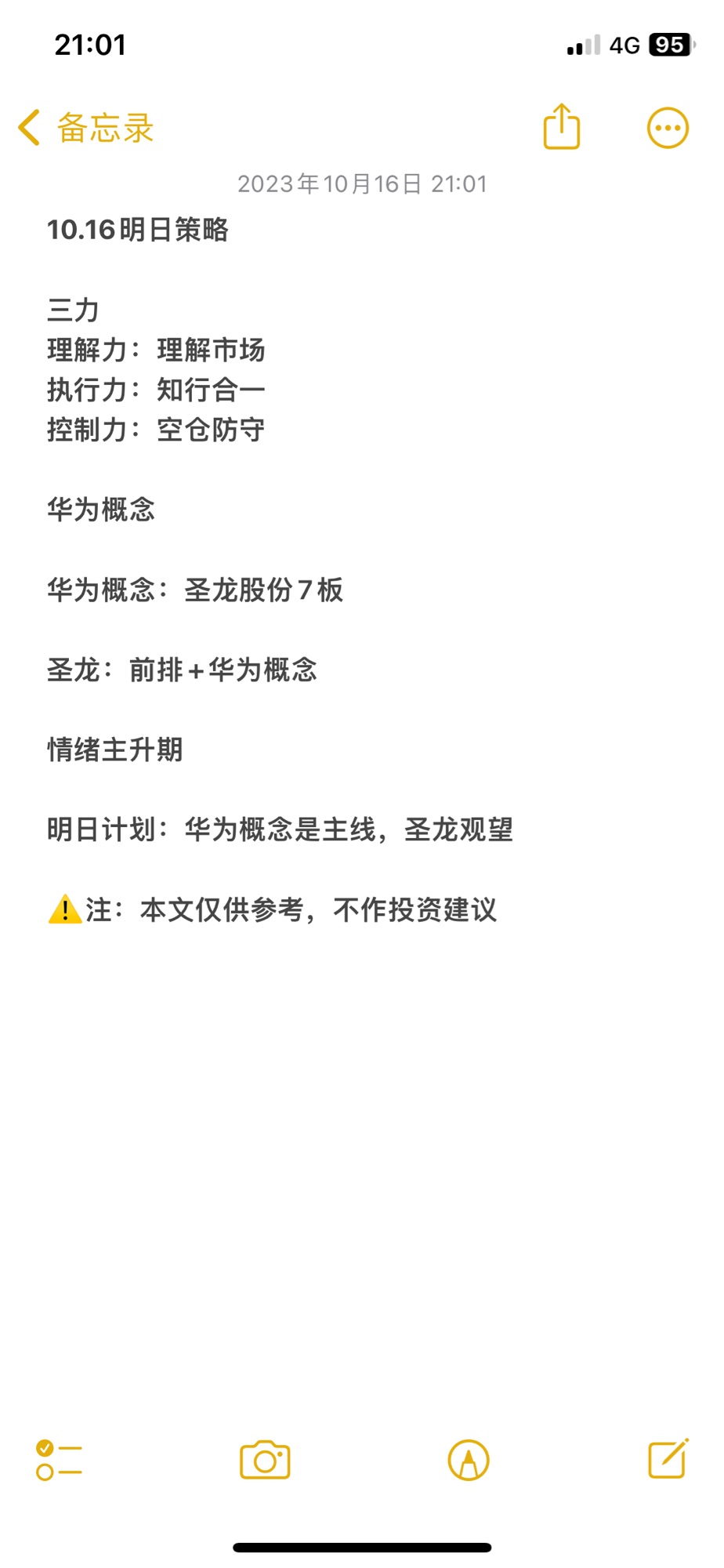Compose a new note
Viewport: 724px width, 1568px height.
(668, 1459)
